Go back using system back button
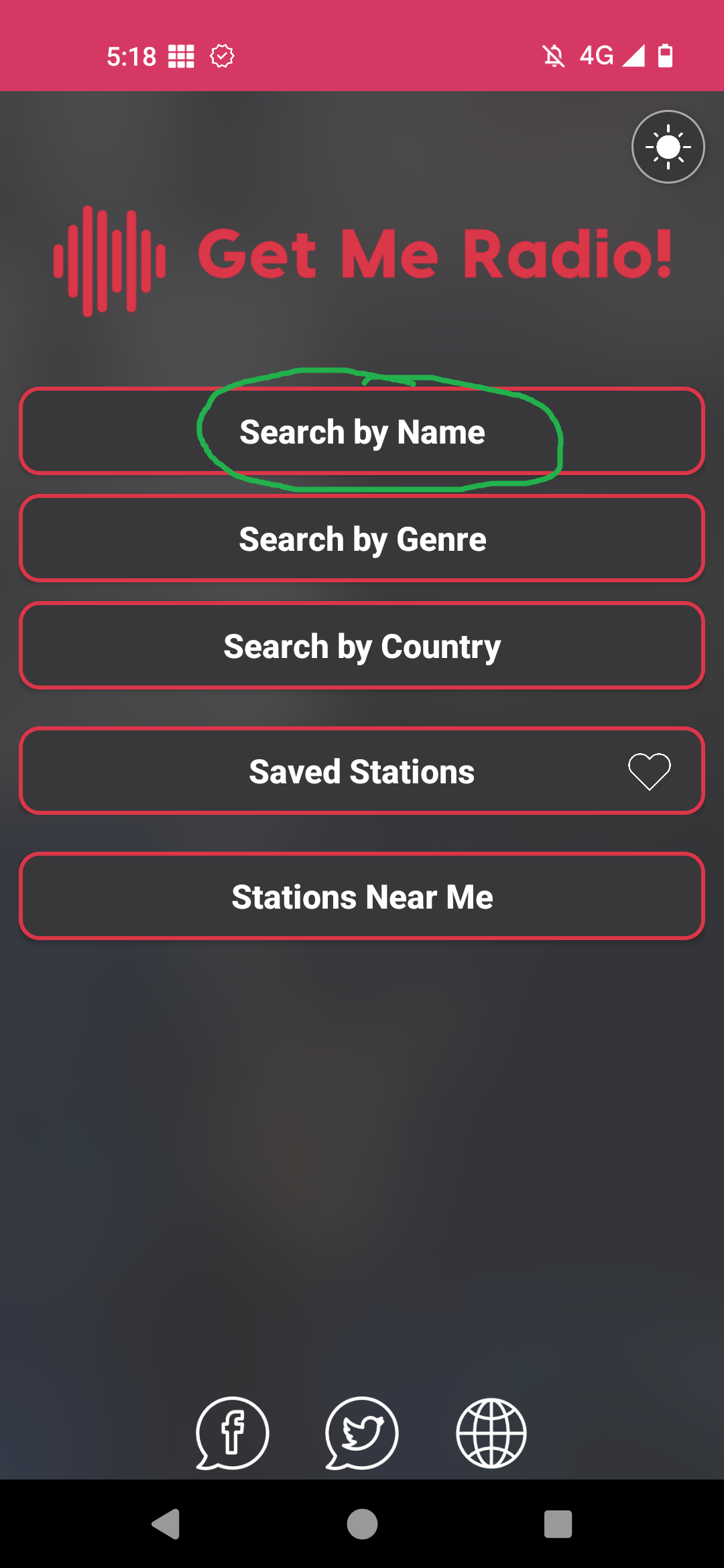724x1568 pixels. [x=166, y=1524]
